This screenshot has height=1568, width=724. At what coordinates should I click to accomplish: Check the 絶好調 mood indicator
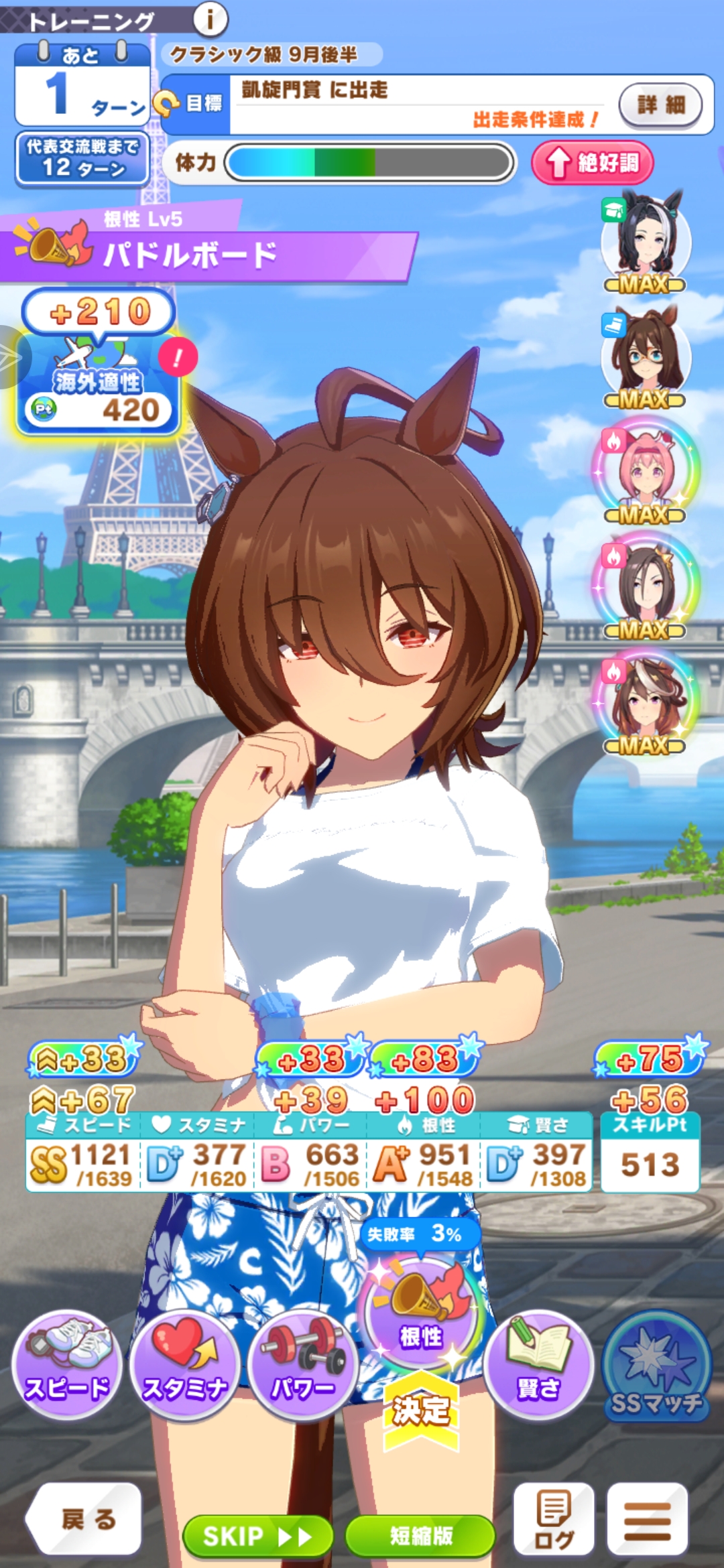[592, 163]
